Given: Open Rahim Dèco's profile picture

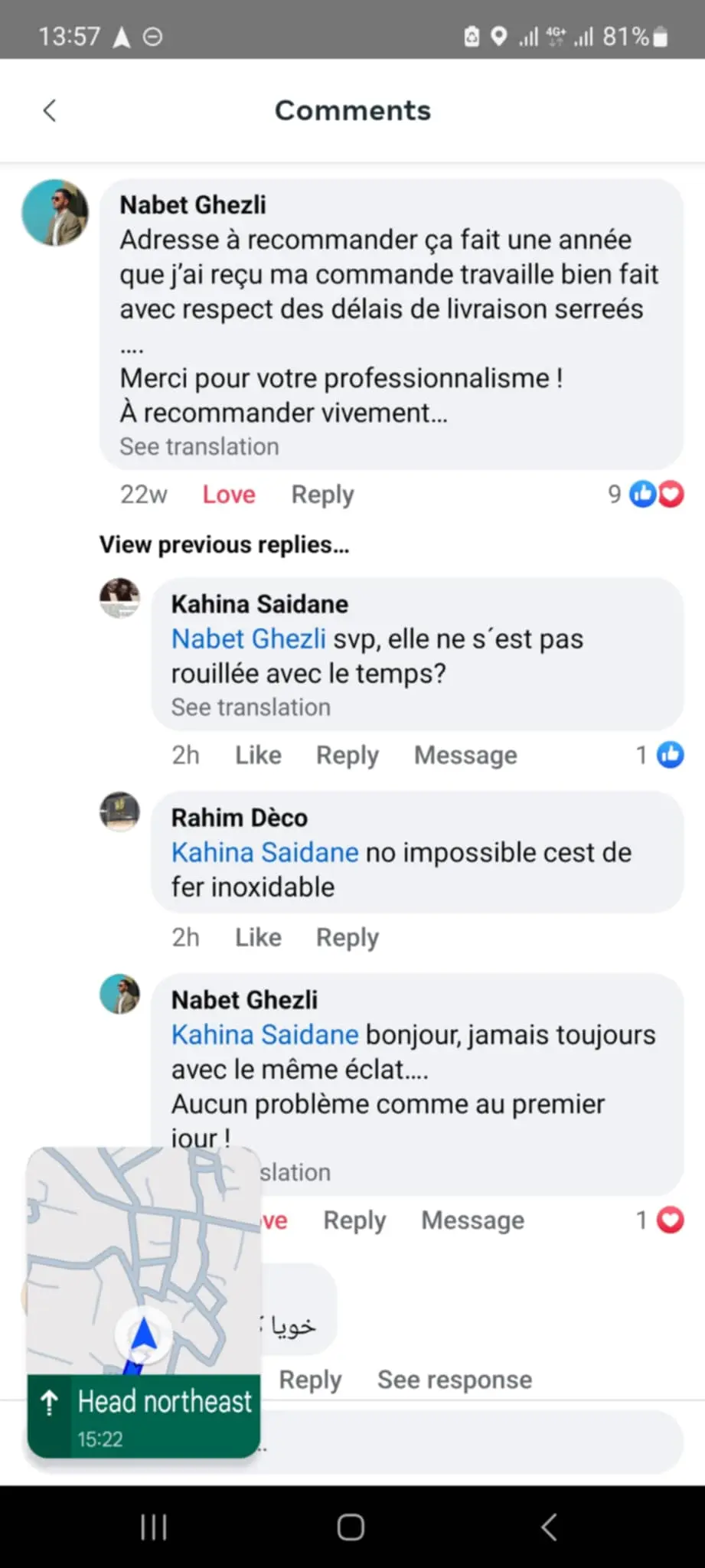Looking at the screenshot, I should click(x=120, y=812).
